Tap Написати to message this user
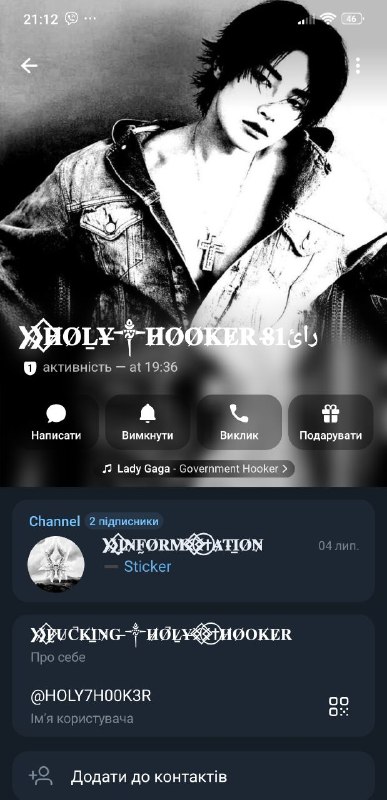 coord(56,422)
